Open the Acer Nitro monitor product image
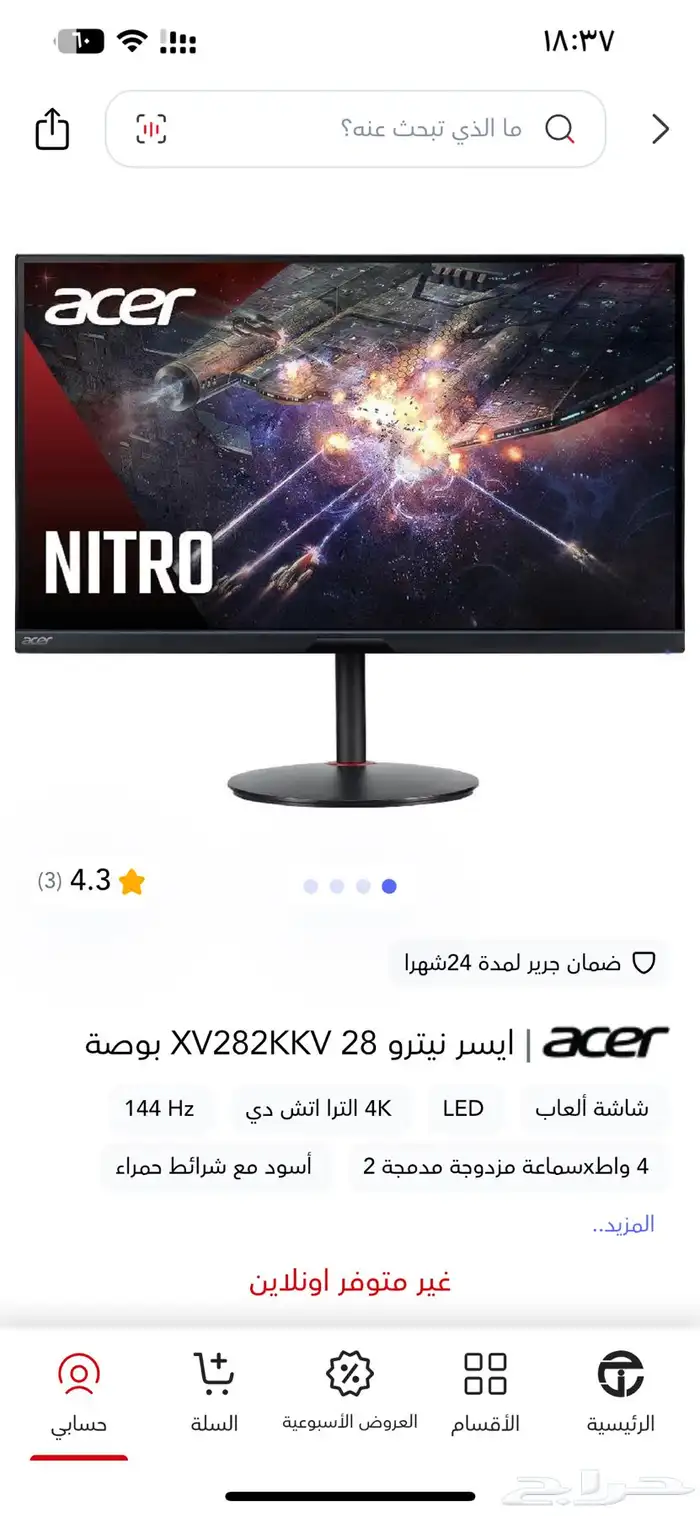 [350, 530]
